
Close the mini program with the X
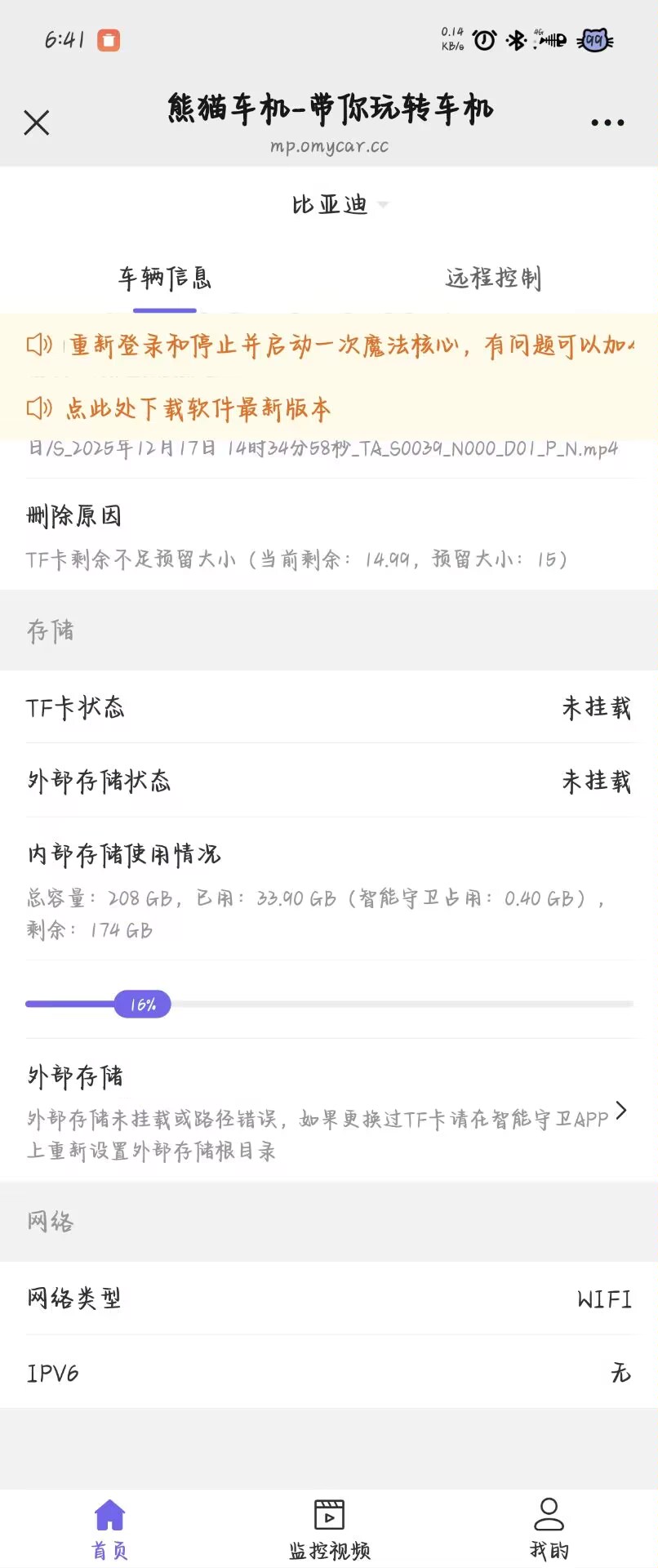click(37, 123)
